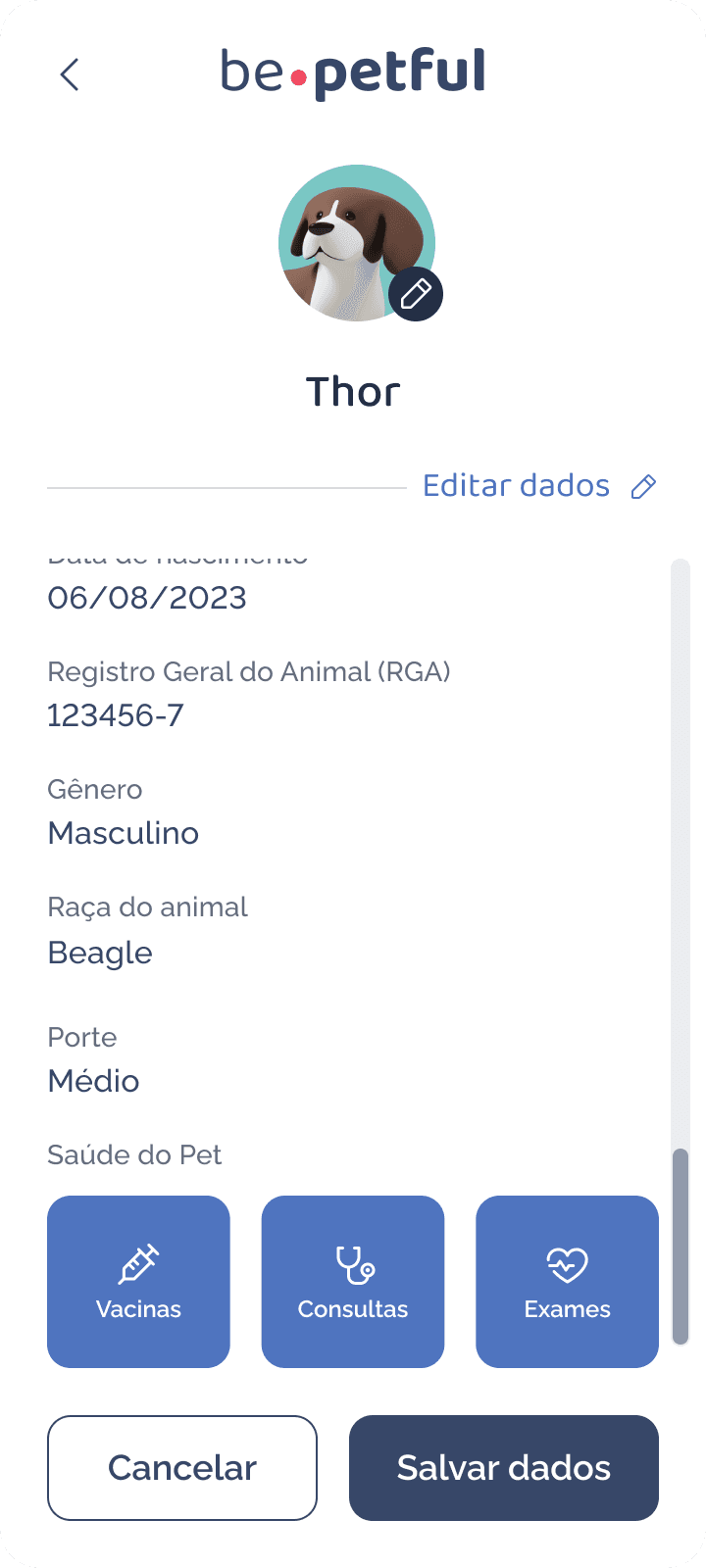Image resolution: width=706 pixels, height=1568 pixels.
Task: Cancel editing with Cancelar
Action: coord(182,1467)
